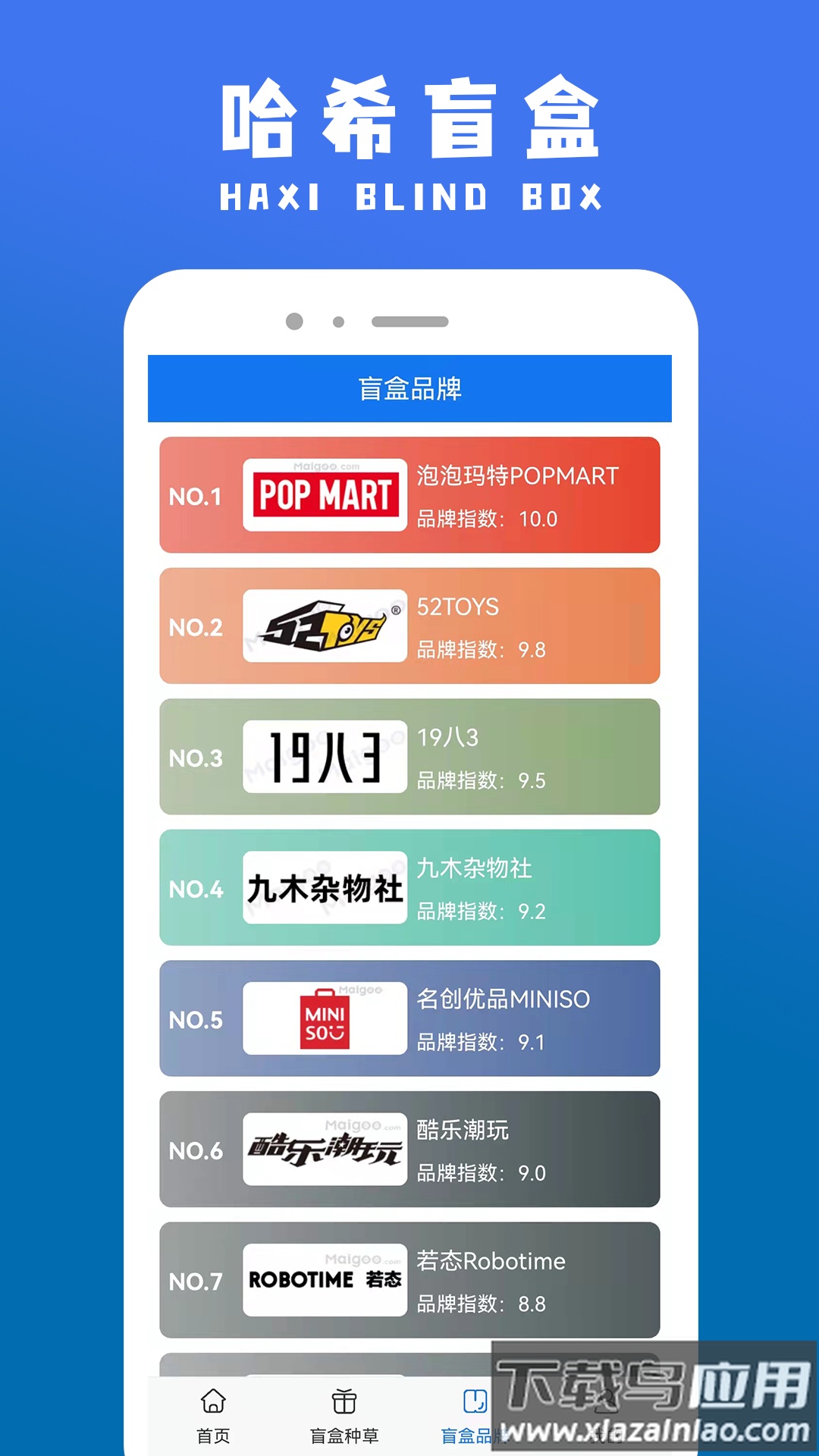Tap the 52TOYS brand logo
The image size is (819, 1456).
point(324,625)
